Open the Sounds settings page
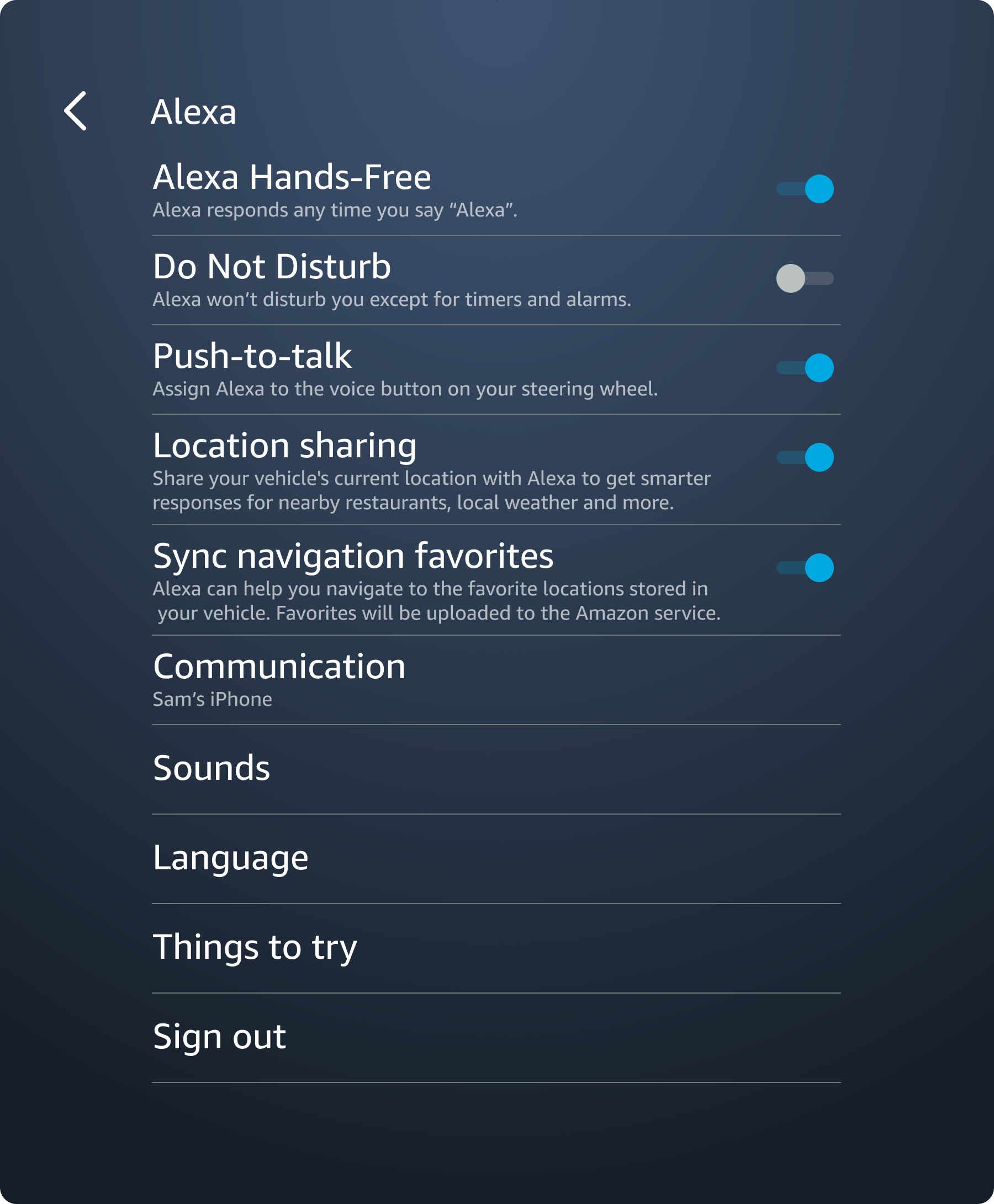This screenshot has height=1204, width=994. coord(211,769)
